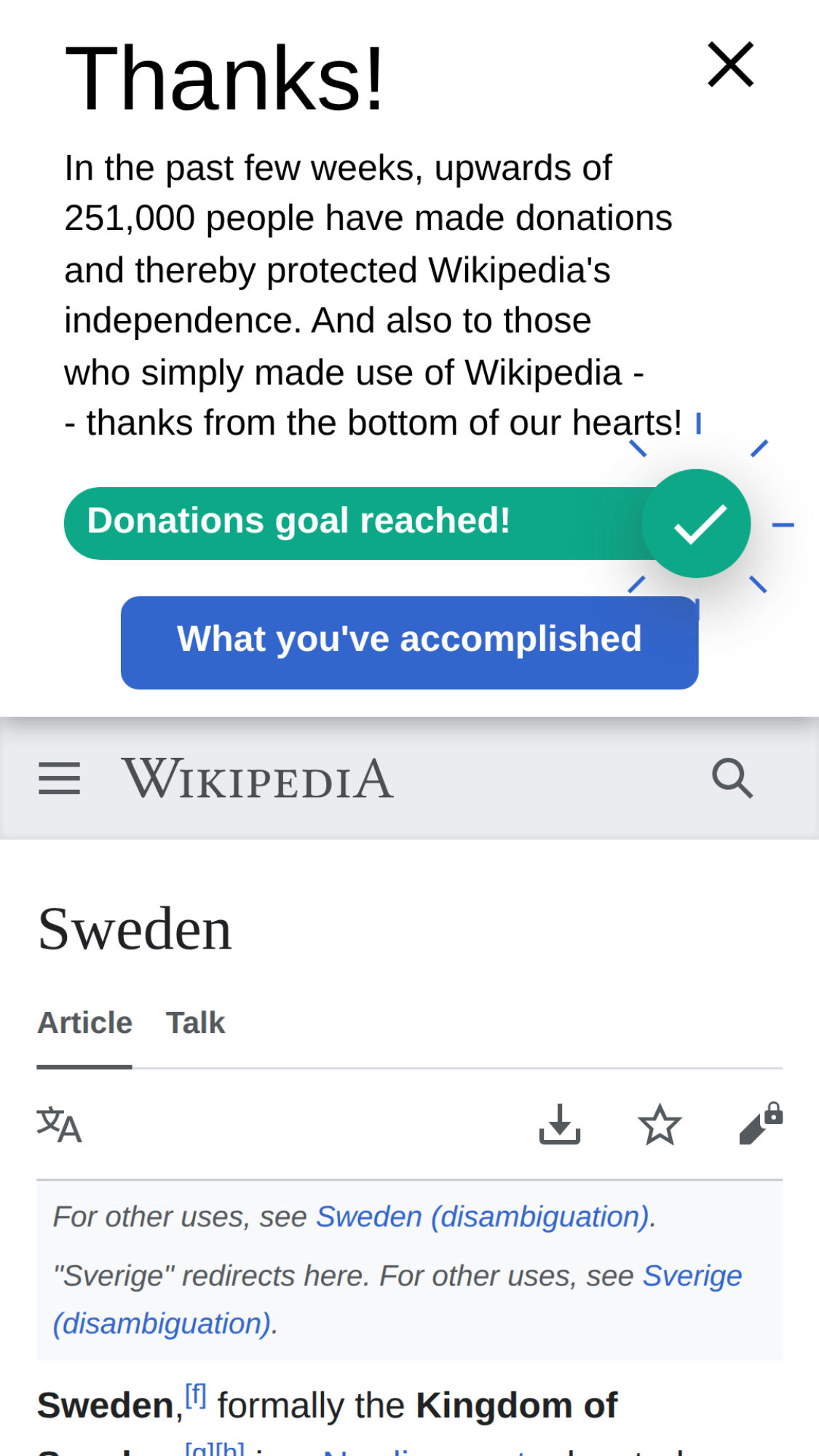Open the language selection icon

point(59,1125)
